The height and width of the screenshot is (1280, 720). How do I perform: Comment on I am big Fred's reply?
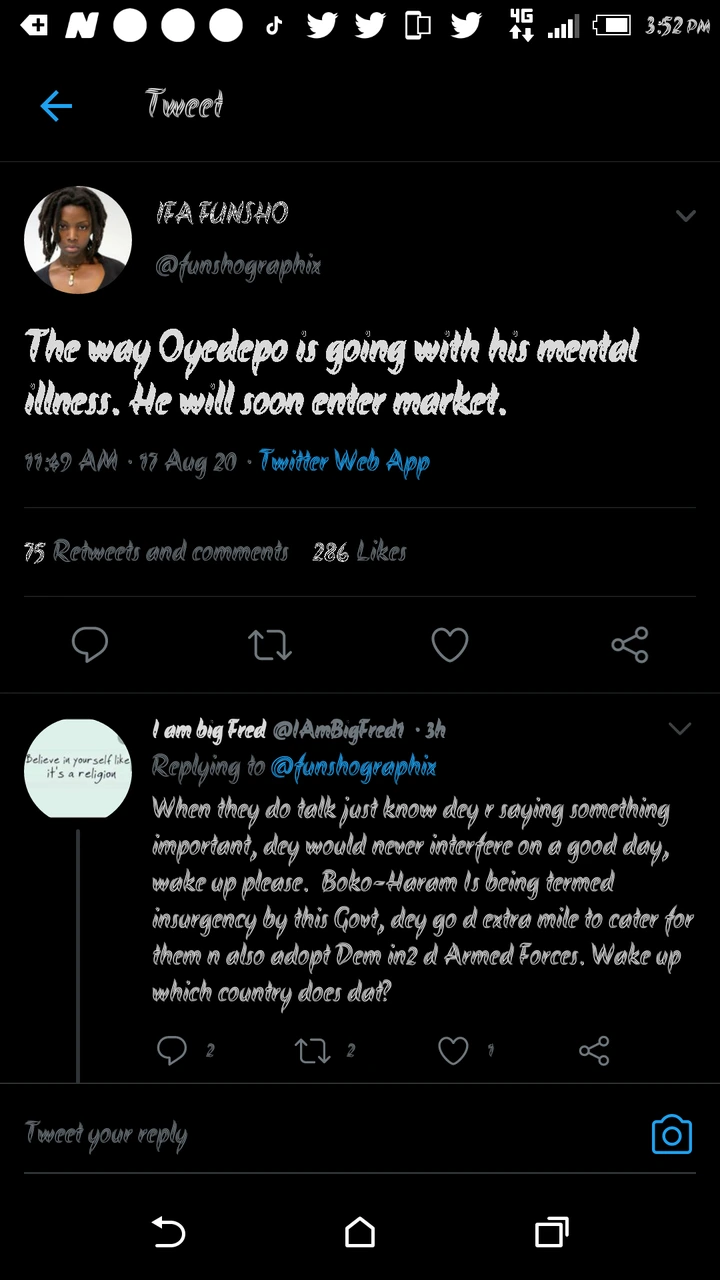pos(172,1050)
